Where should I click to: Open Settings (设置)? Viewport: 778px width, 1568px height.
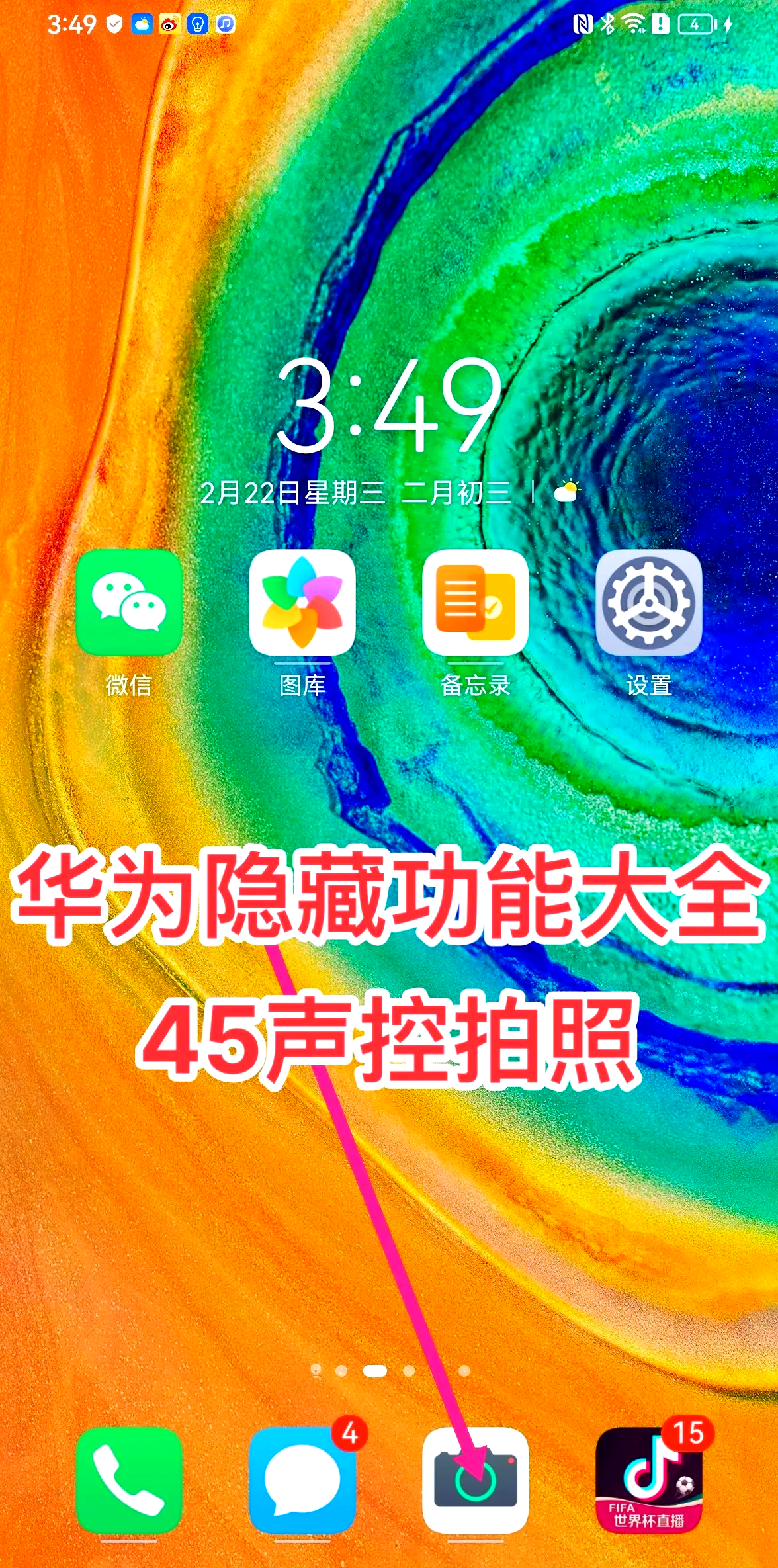(648, 603)
